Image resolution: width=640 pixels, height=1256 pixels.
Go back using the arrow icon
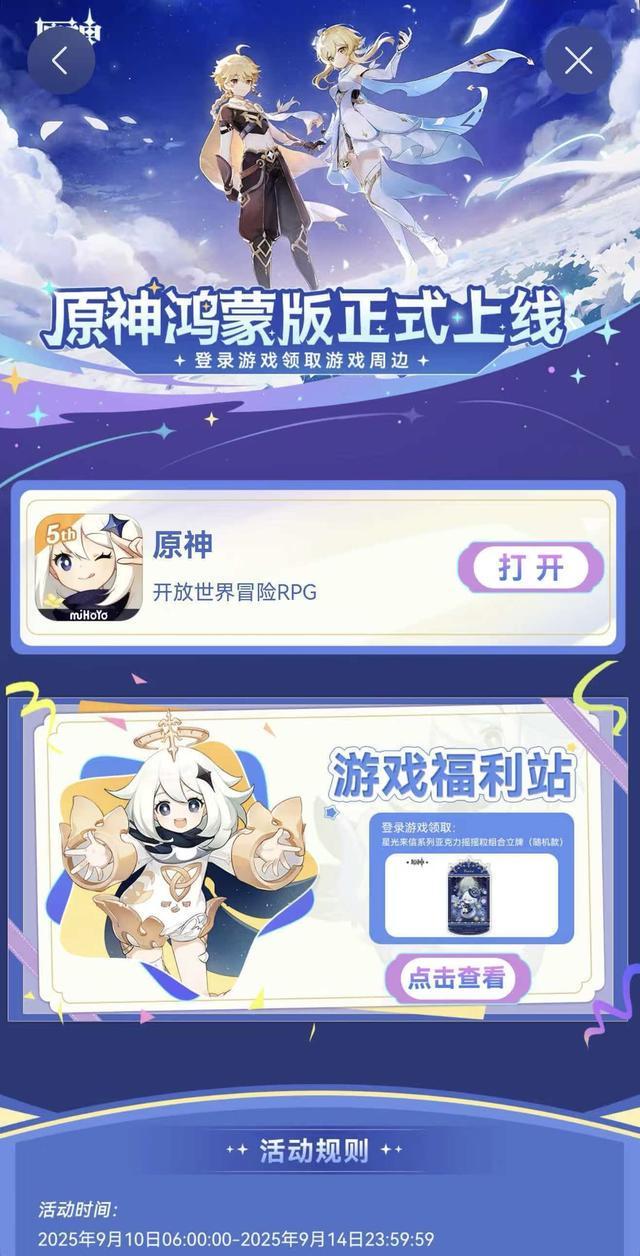[61, 61]
